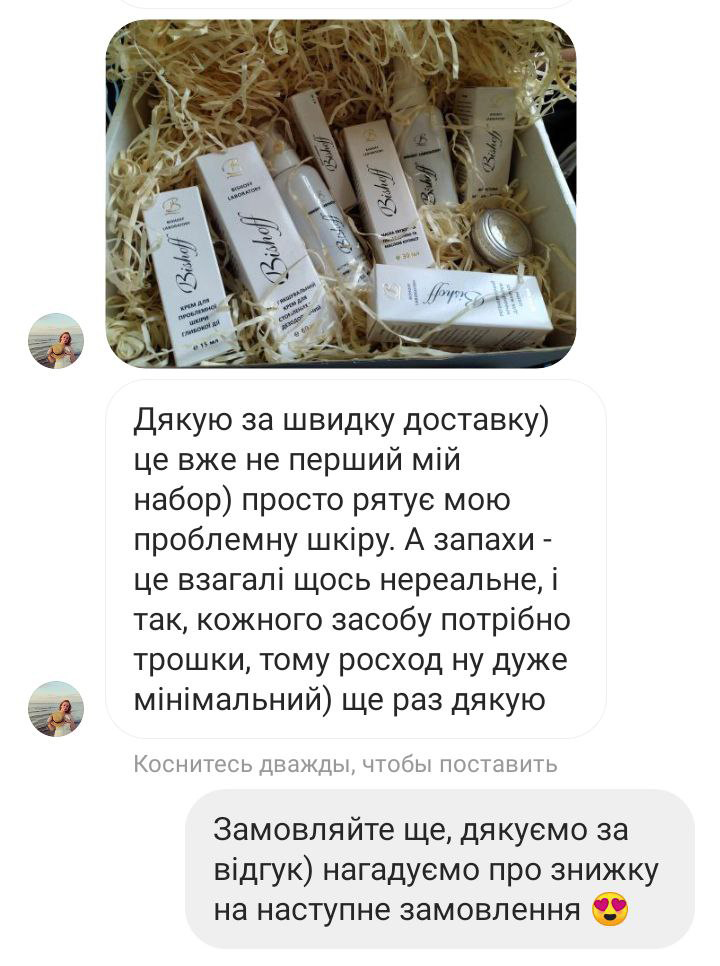The width and height of the screenshot is (720, 966).
Task: Open the cosmetics box photo message
Action: pyautogui.click(x=340, y=195)
